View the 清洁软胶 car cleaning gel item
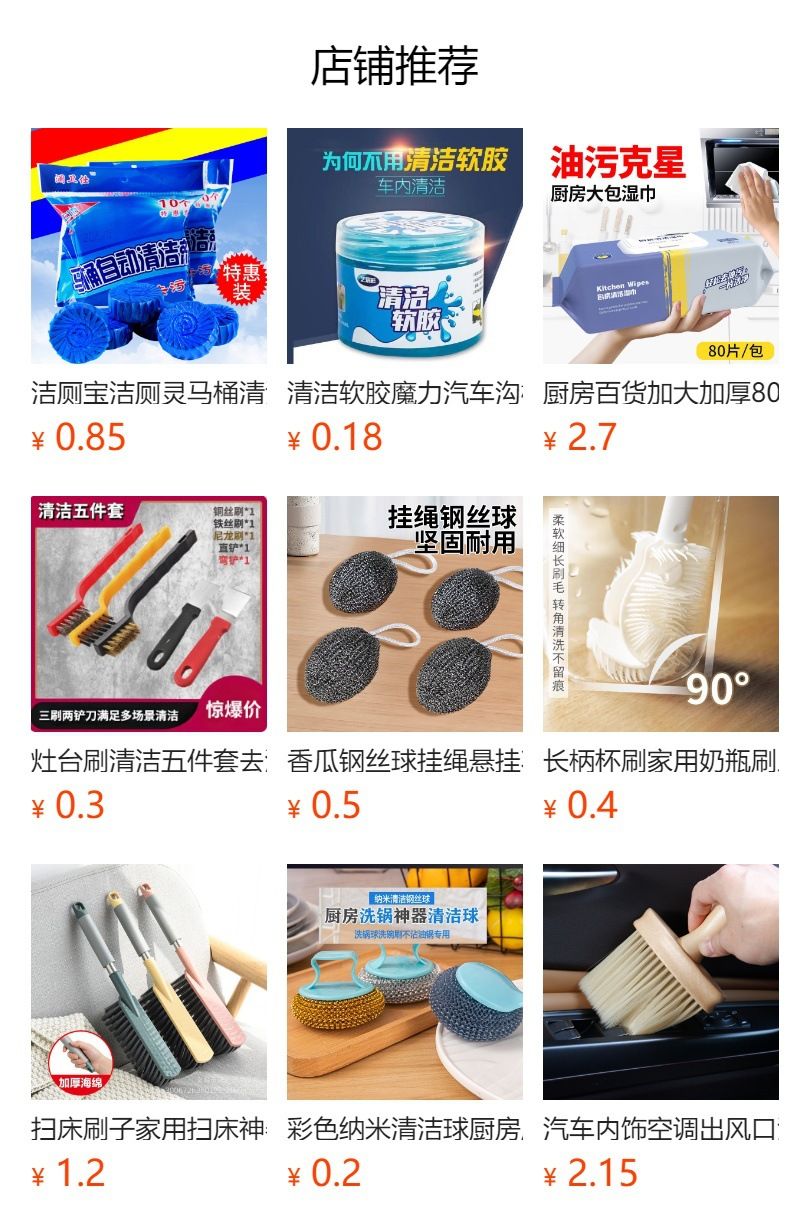 click(405, 246)
